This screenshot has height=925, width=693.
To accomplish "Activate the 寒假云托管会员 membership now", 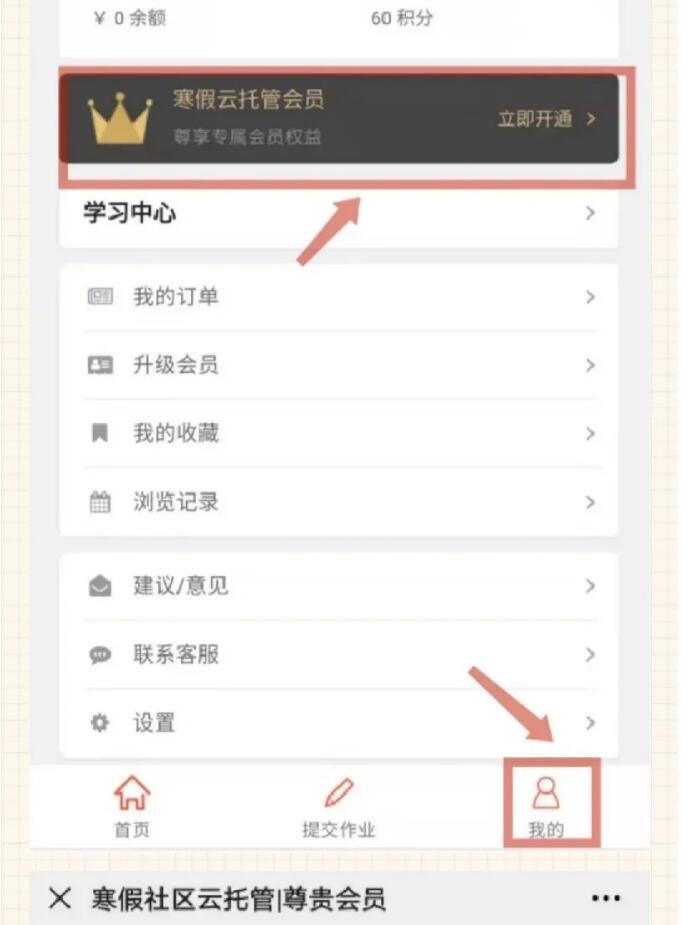I will coord(546,119).
